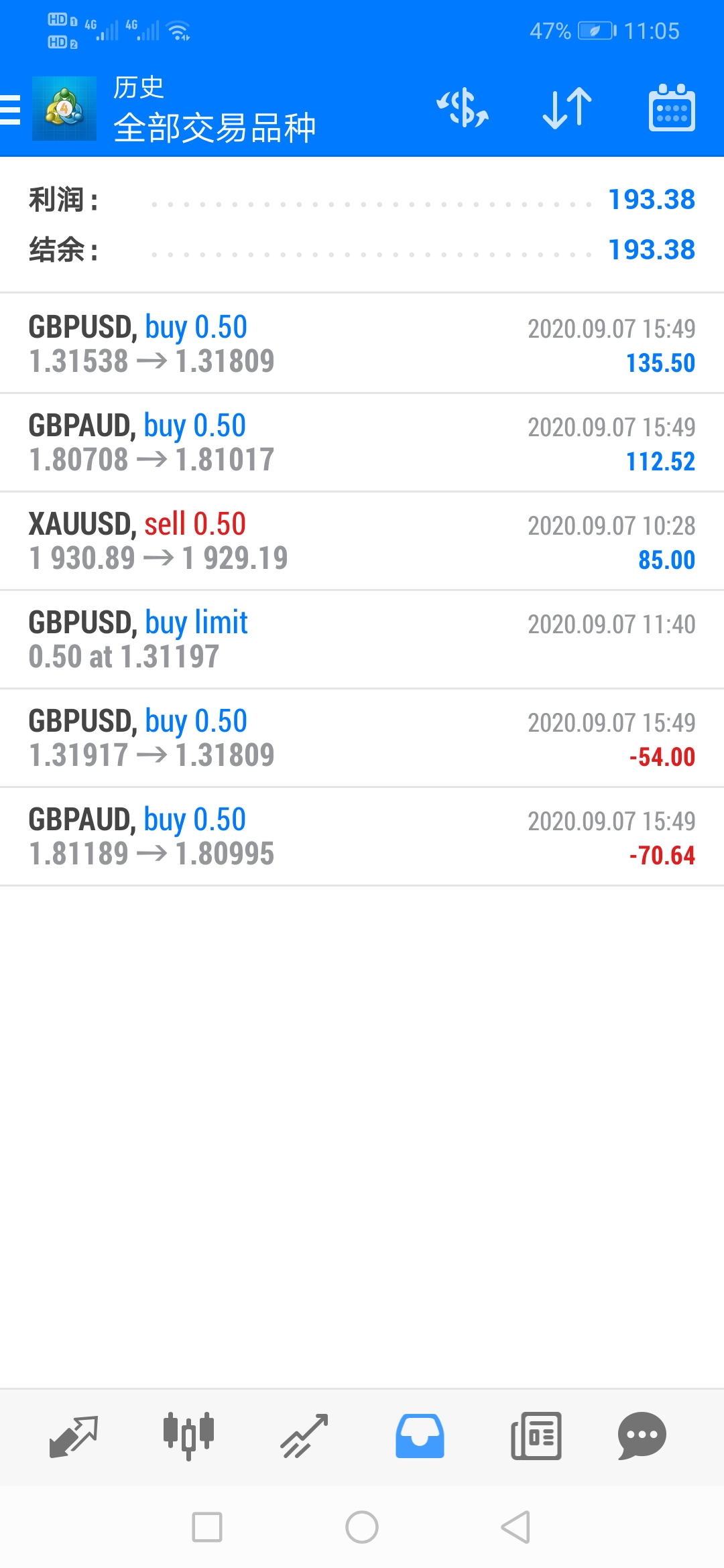Open GBPAUD buy trade with 112.52 profit

[x=362, y=442]
